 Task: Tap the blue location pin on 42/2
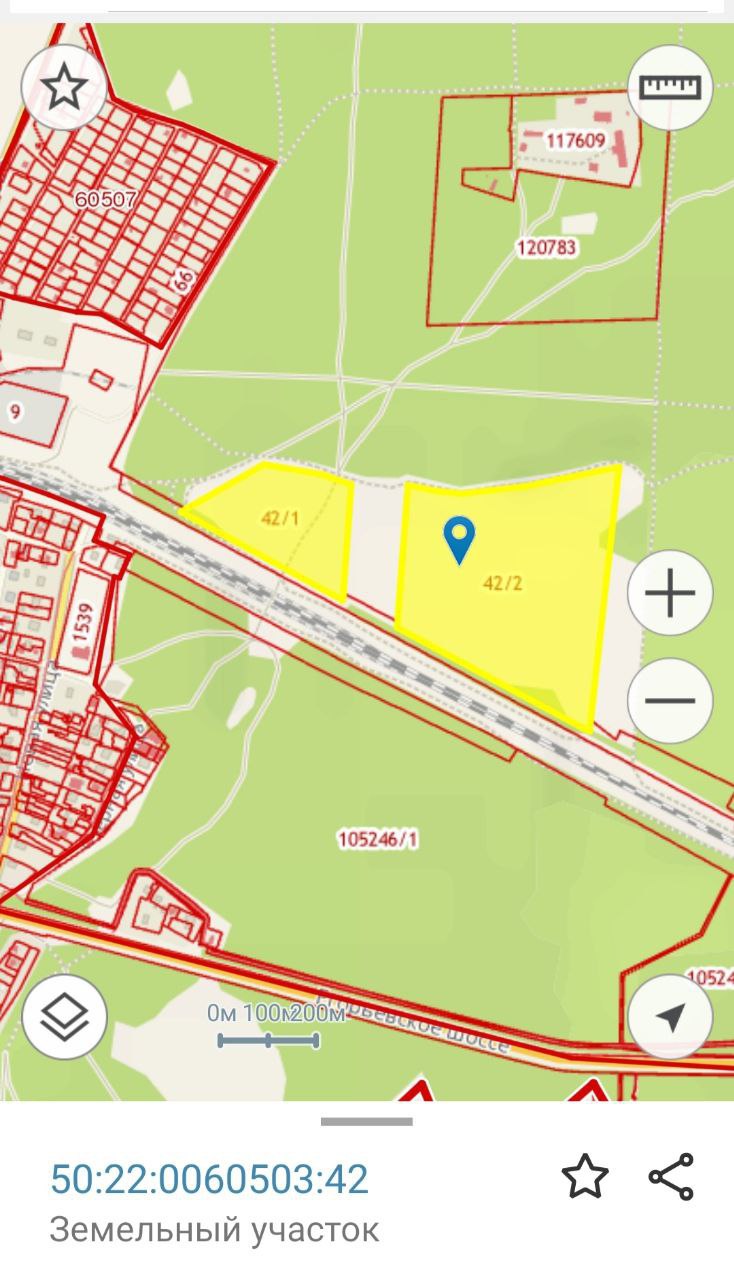[459, 540]
